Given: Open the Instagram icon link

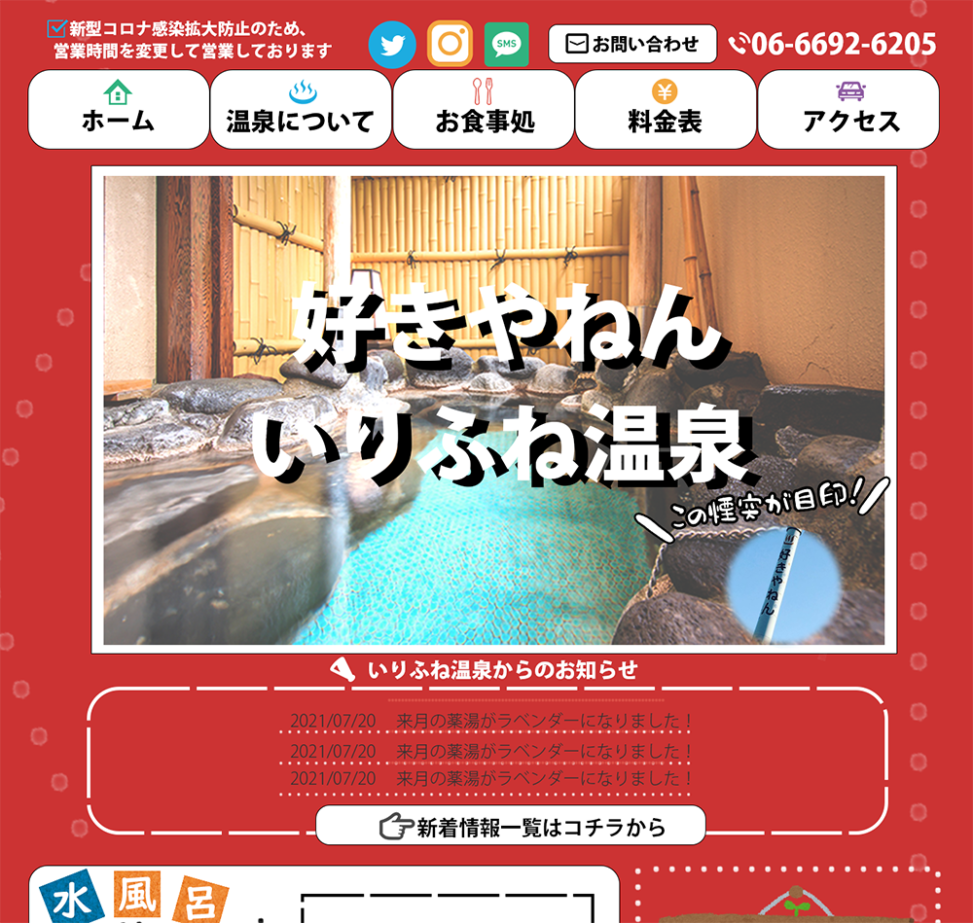Looking at the screenshot, I should coord(450,44).
